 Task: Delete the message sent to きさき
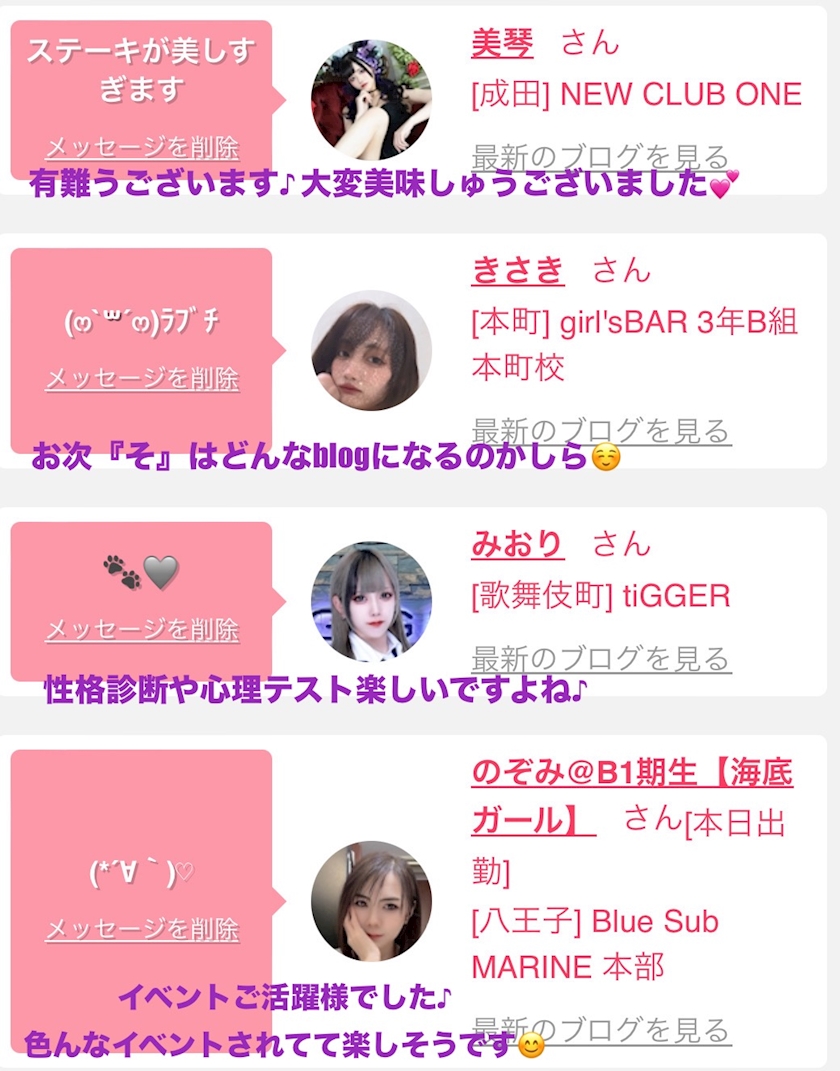(142, 379)
